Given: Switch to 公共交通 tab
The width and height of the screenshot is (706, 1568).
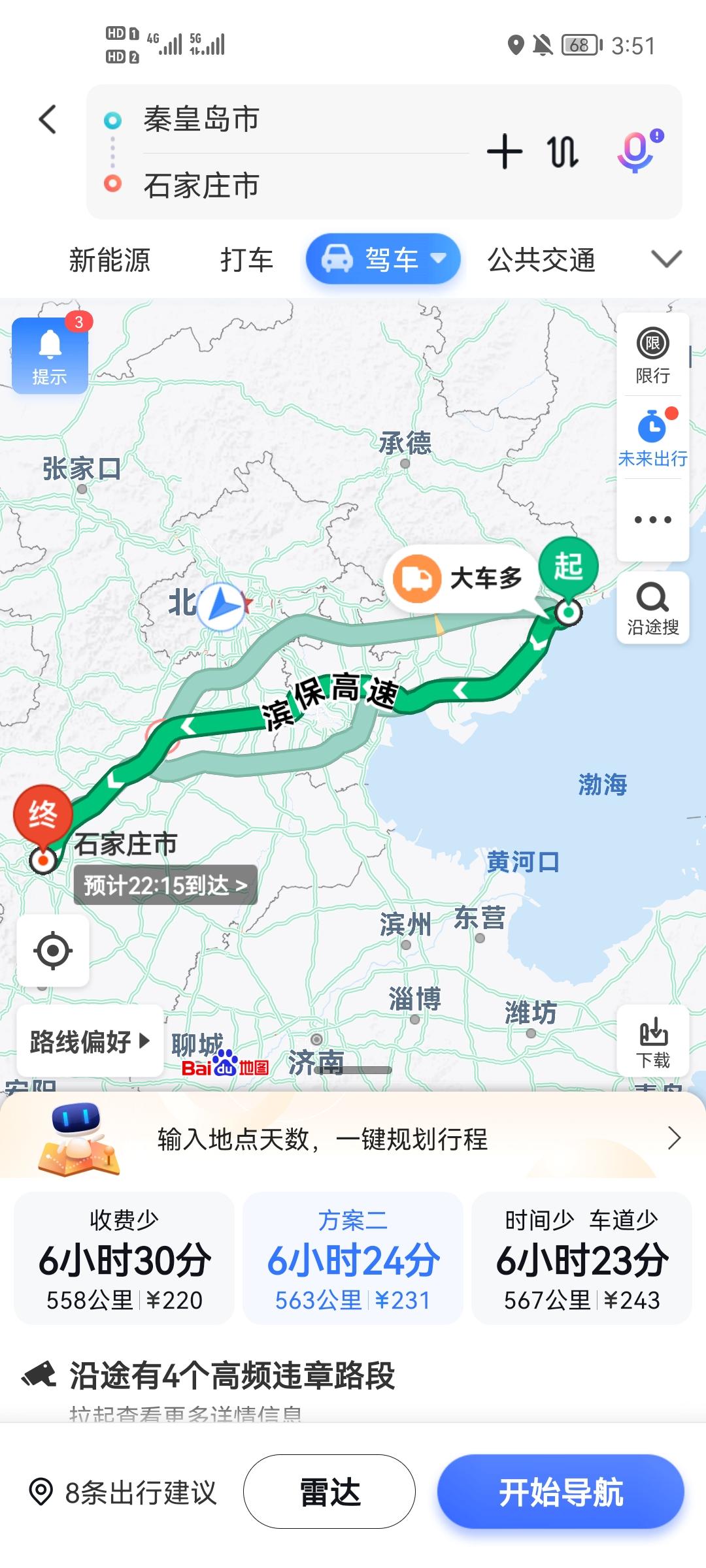Looking at the screenshot, I should pos(541,260).
